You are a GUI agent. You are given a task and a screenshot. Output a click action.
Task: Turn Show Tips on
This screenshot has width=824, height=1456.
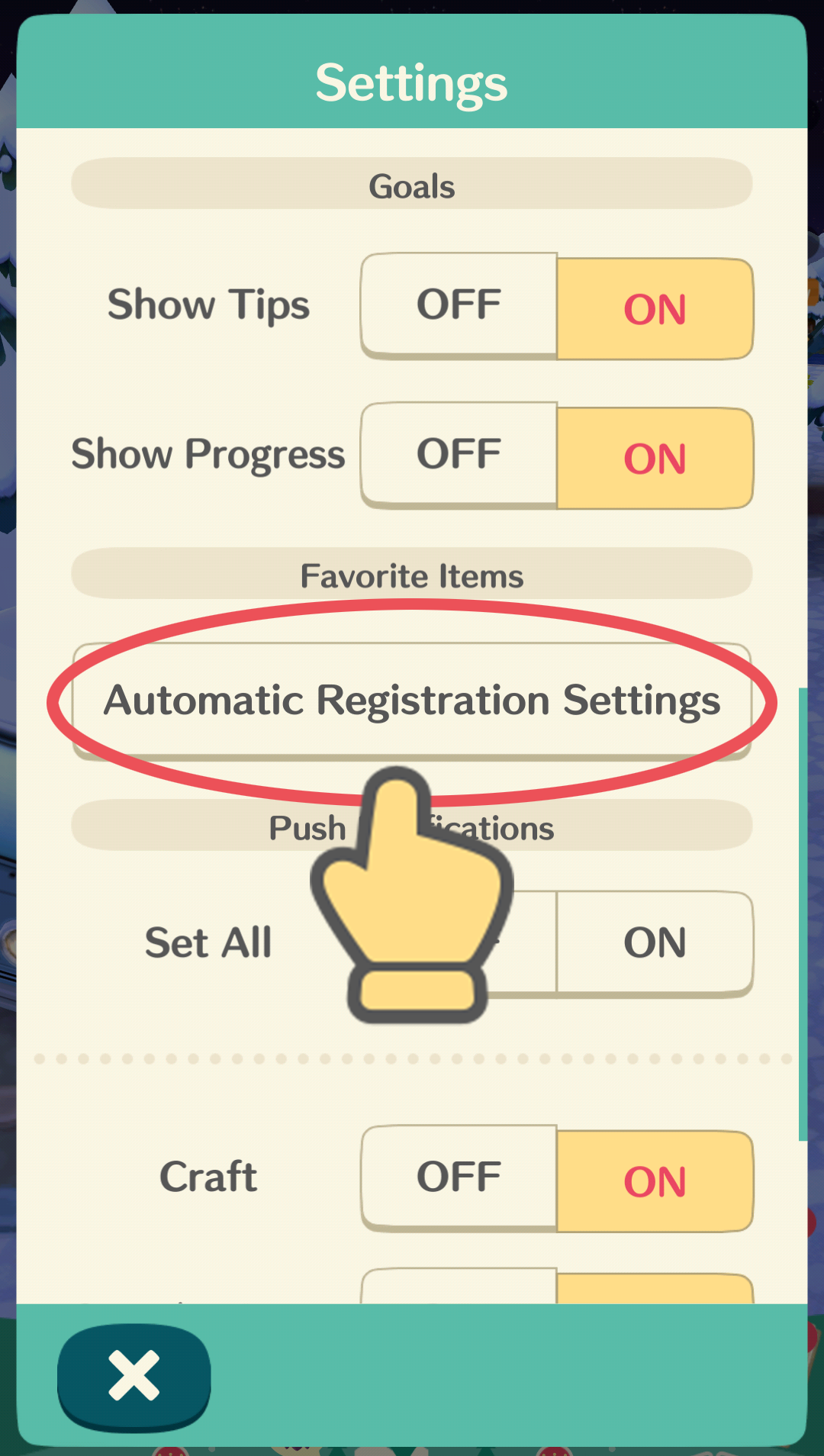point(655,308)
